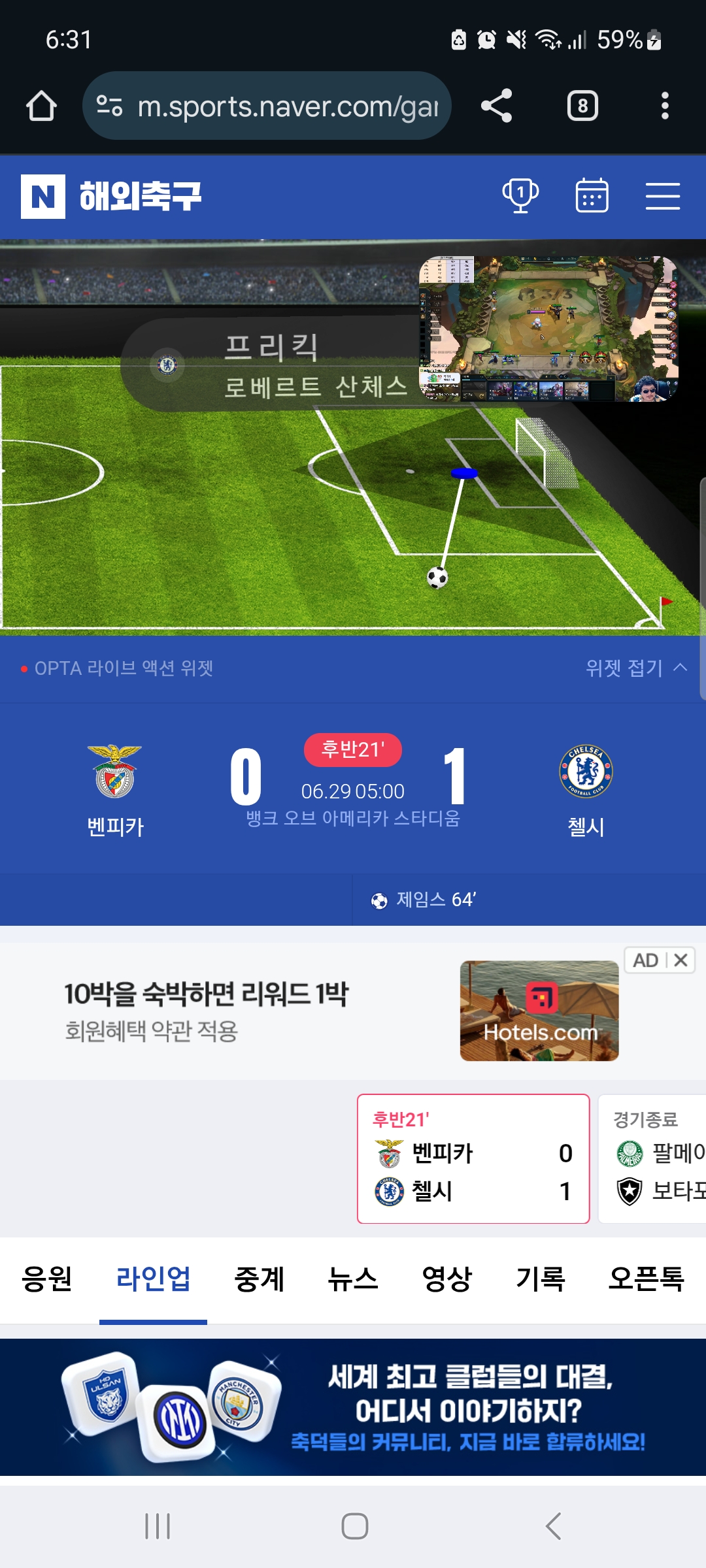
Task: Switch to the 오픈톡 tab
Action: pyautogui.click(x=646, y=1279)
